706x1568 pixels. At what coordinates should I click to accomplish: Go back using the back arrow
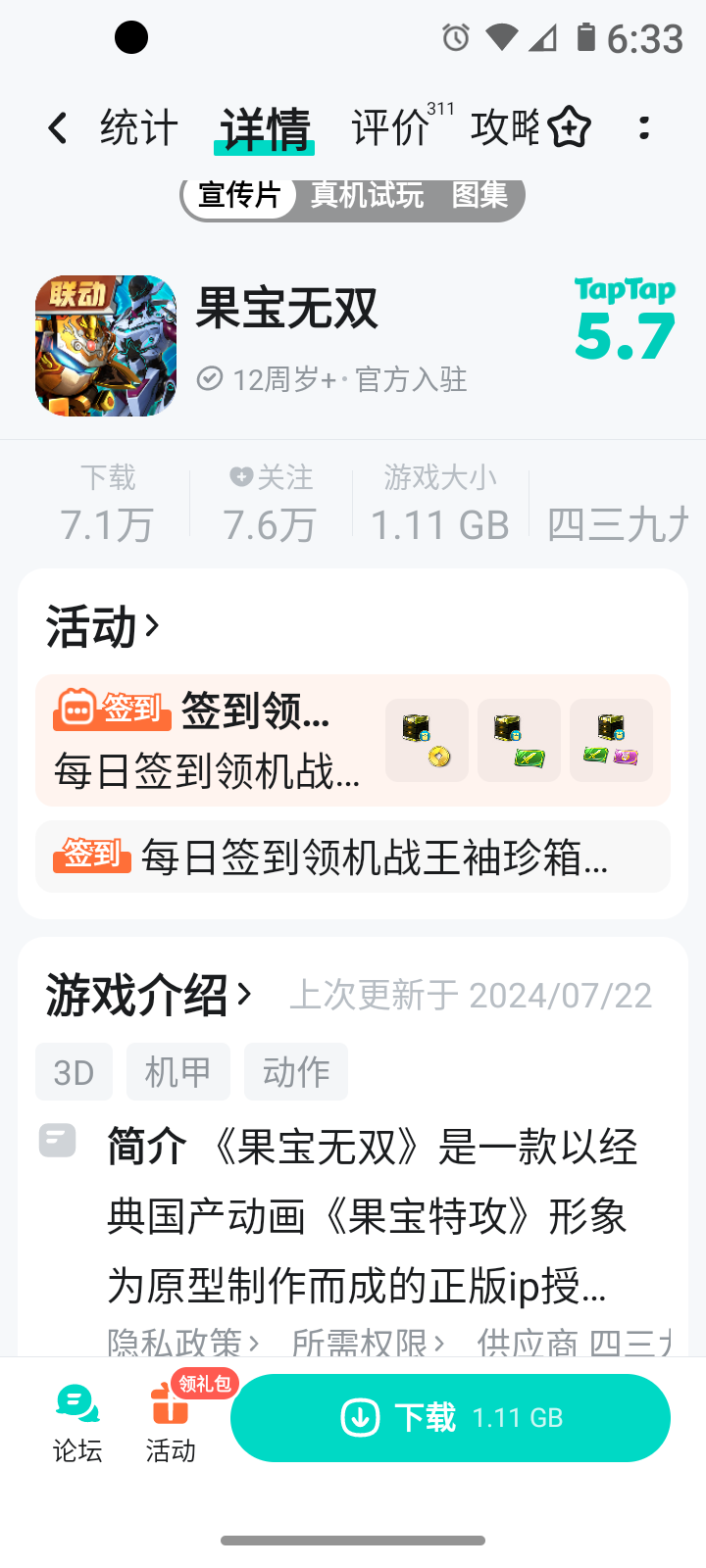tap(58, 128)
